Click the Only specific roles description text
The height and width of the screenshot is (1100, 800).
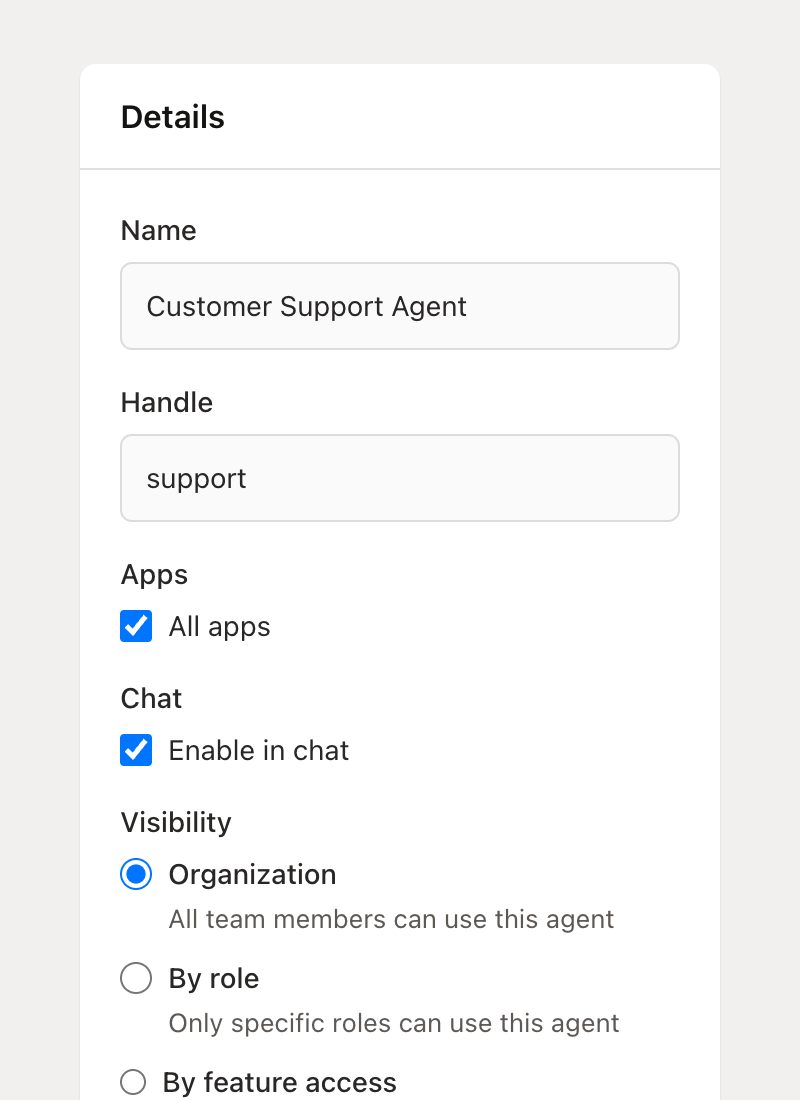pos(395,1023)
